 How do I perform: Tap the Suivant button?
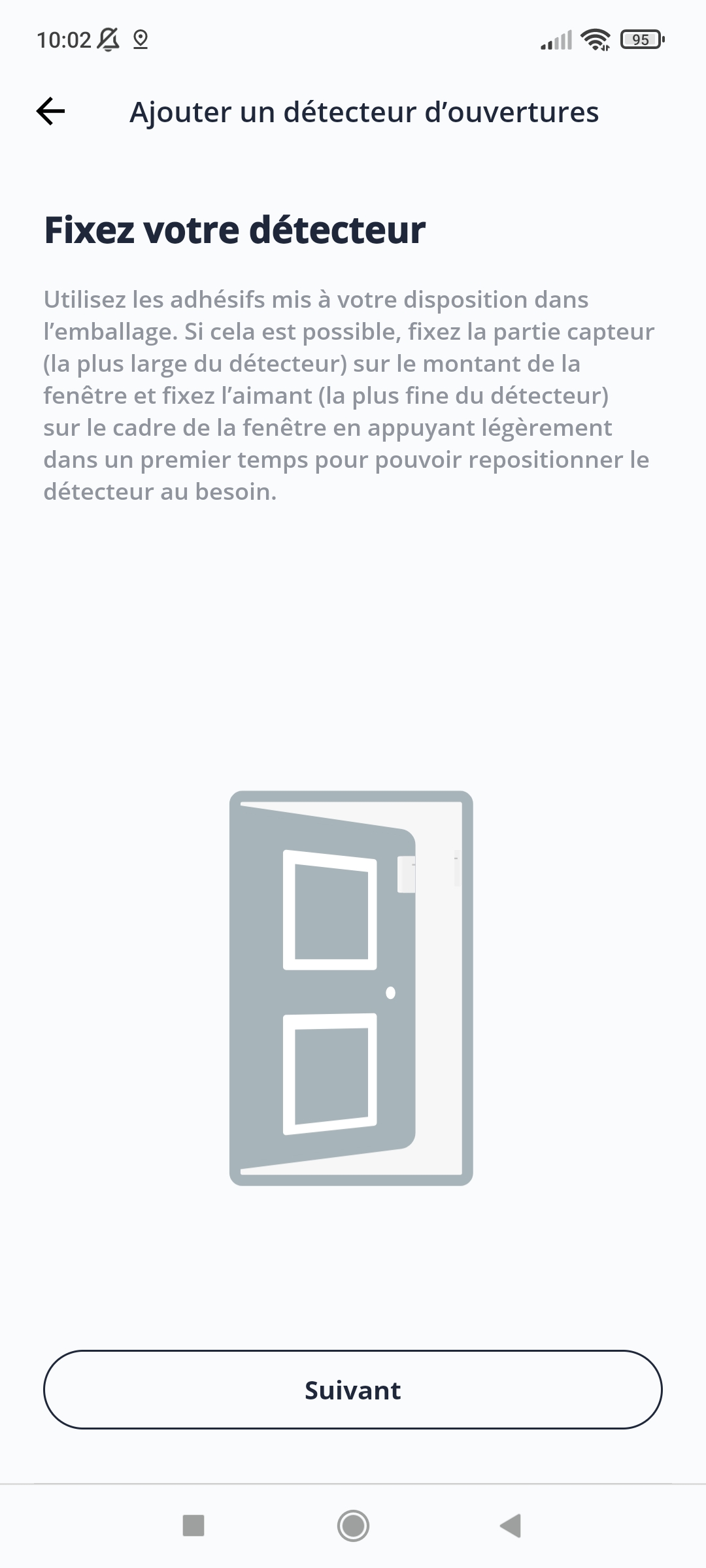(353, 1390)
